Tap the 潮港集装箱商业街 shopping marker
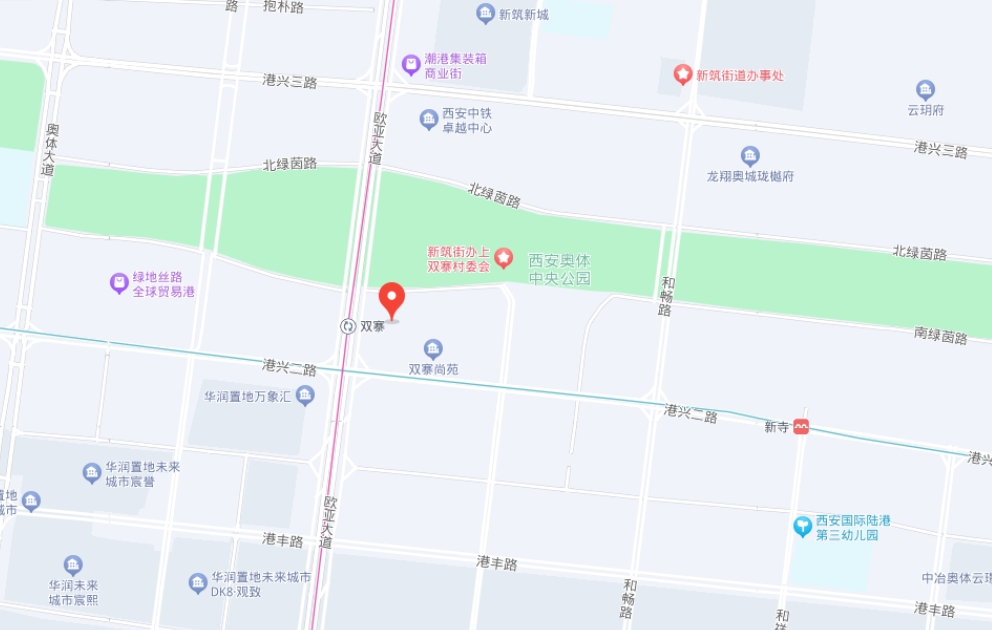Screen dimensions: 992x630 point(411,65)
